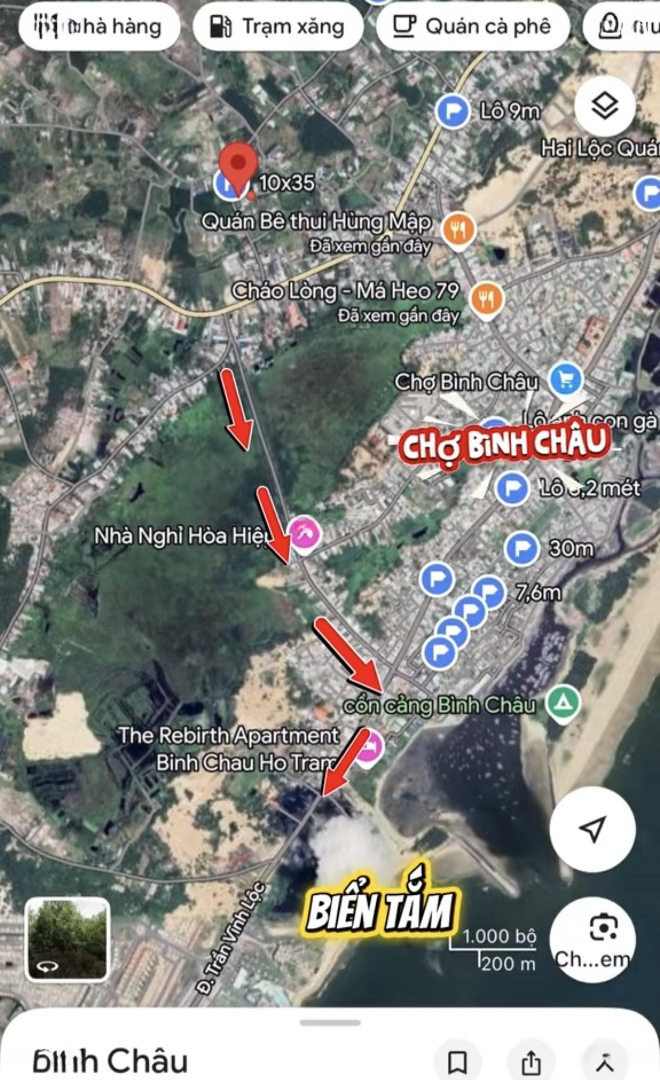Image resolution: width=660 pixels, height=1080 pixels.
Task: Open the saved pin labeled Lô 9m
Action: pyautogui.click(x=453, y=111)
